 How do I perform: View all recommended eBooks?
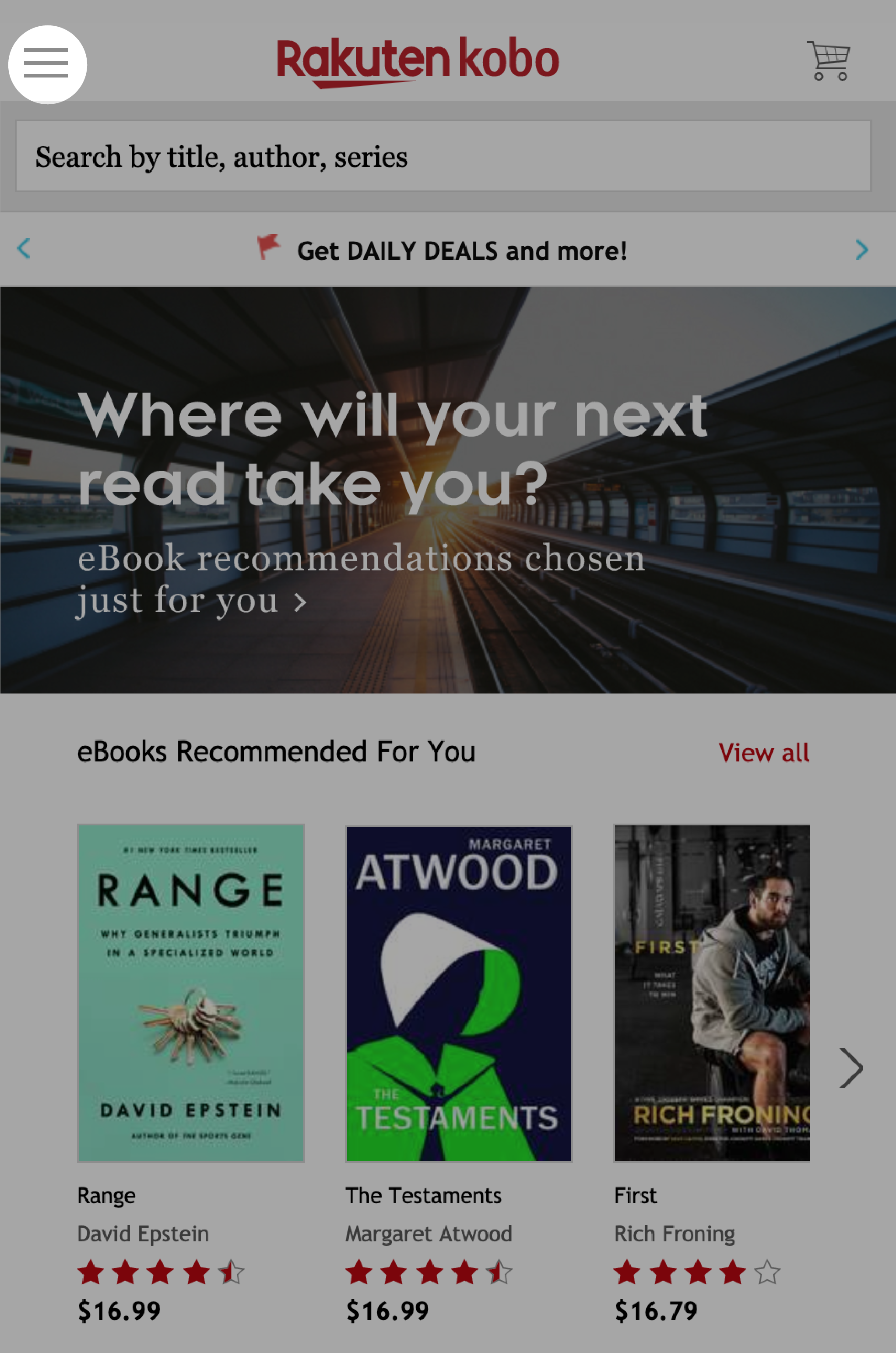click(763, 752)
